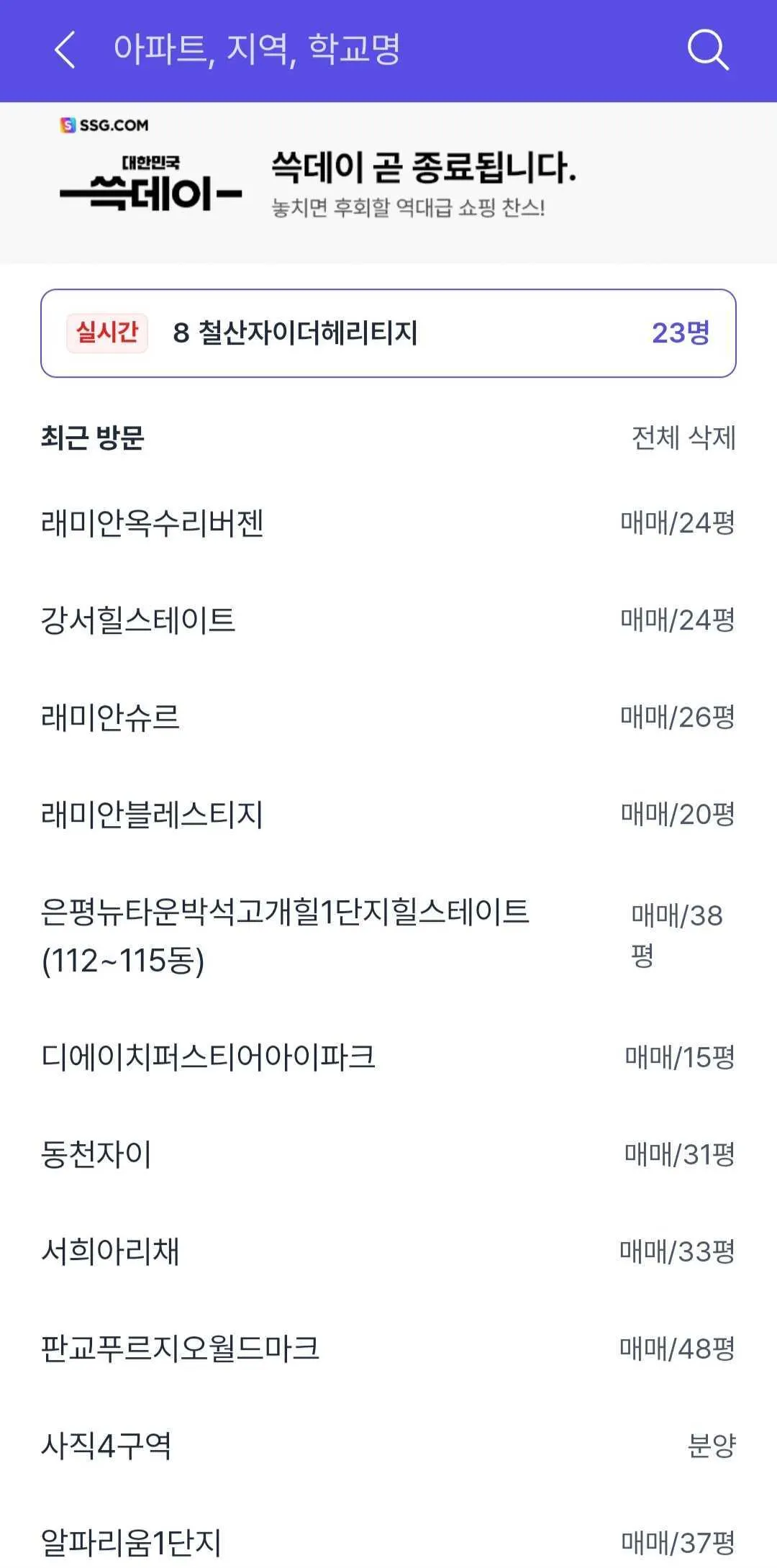Open 래미안슈르 listing
This screenshot has height=1568, width=777.
[x=110, y=717]
